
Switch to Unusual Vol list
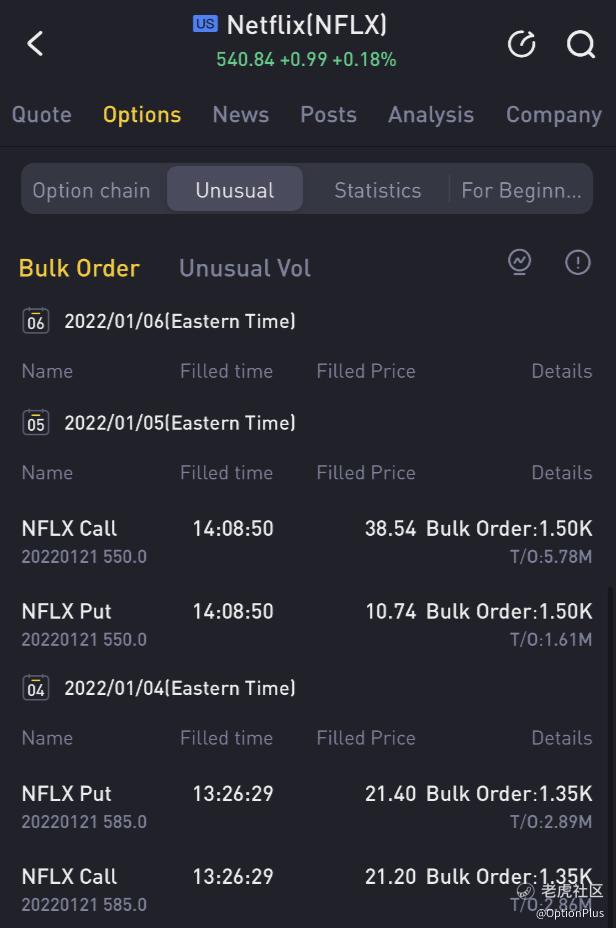tap(244, 268)
